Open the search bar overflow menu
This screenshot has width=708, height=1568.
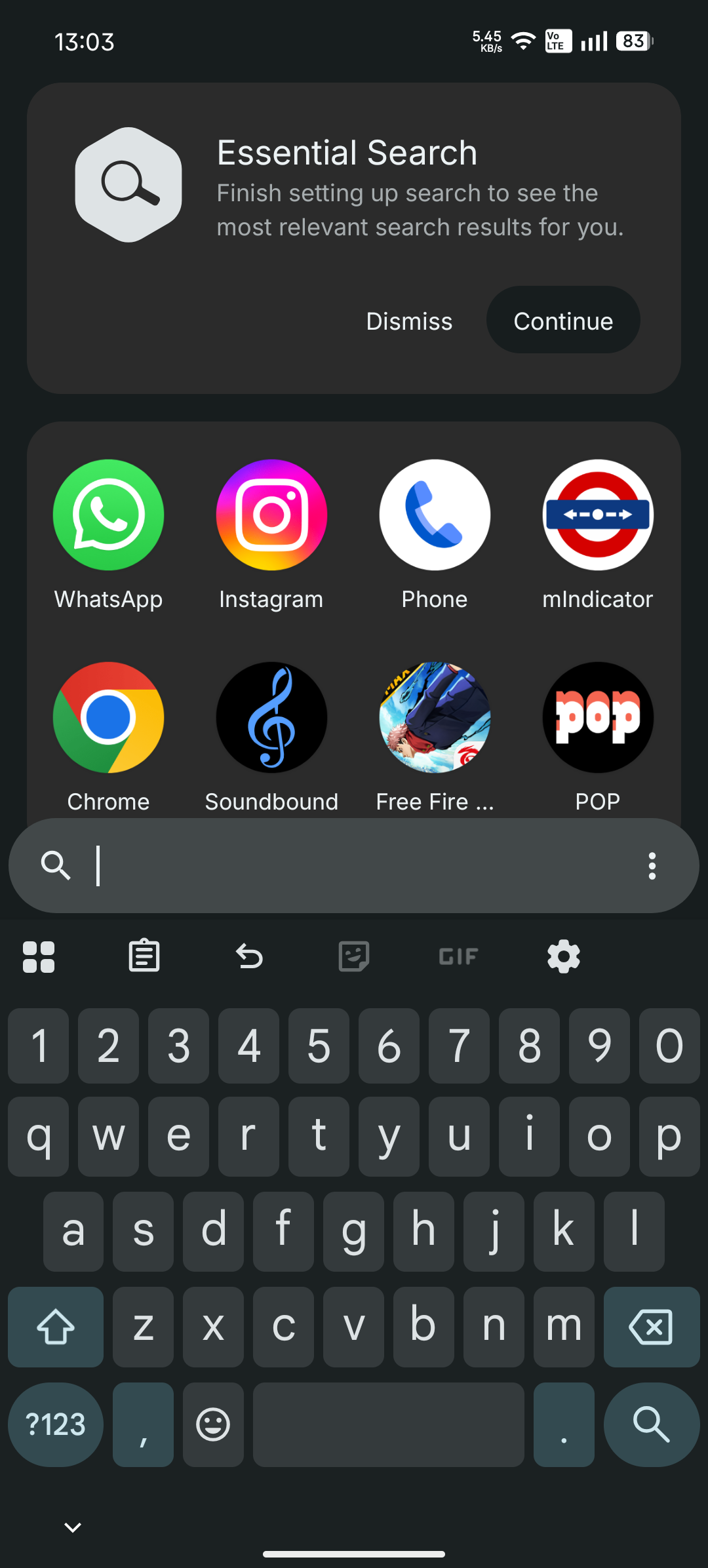[x=652, y=866]
